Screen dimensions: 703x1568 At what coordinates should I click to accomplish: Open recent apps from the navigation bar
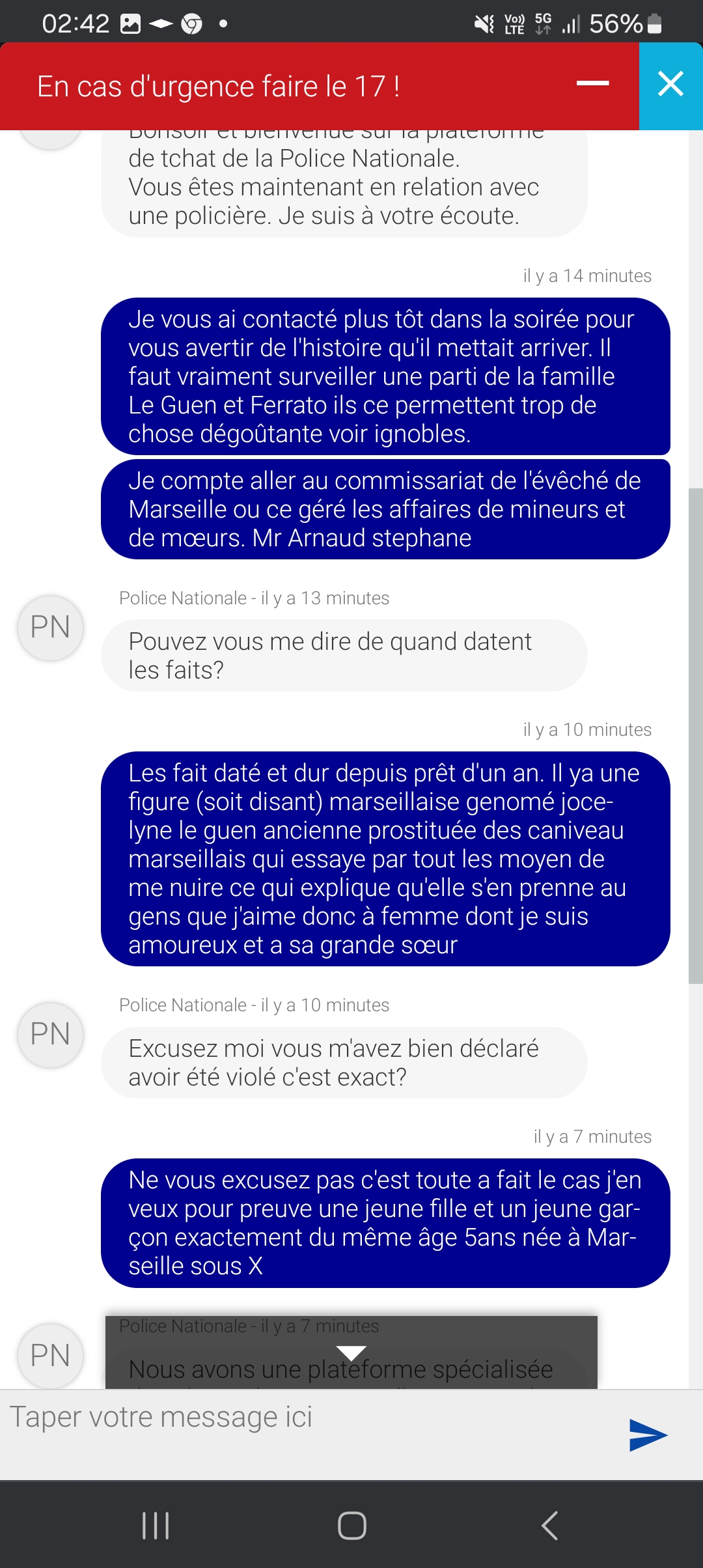click(x=156, y=1525)
